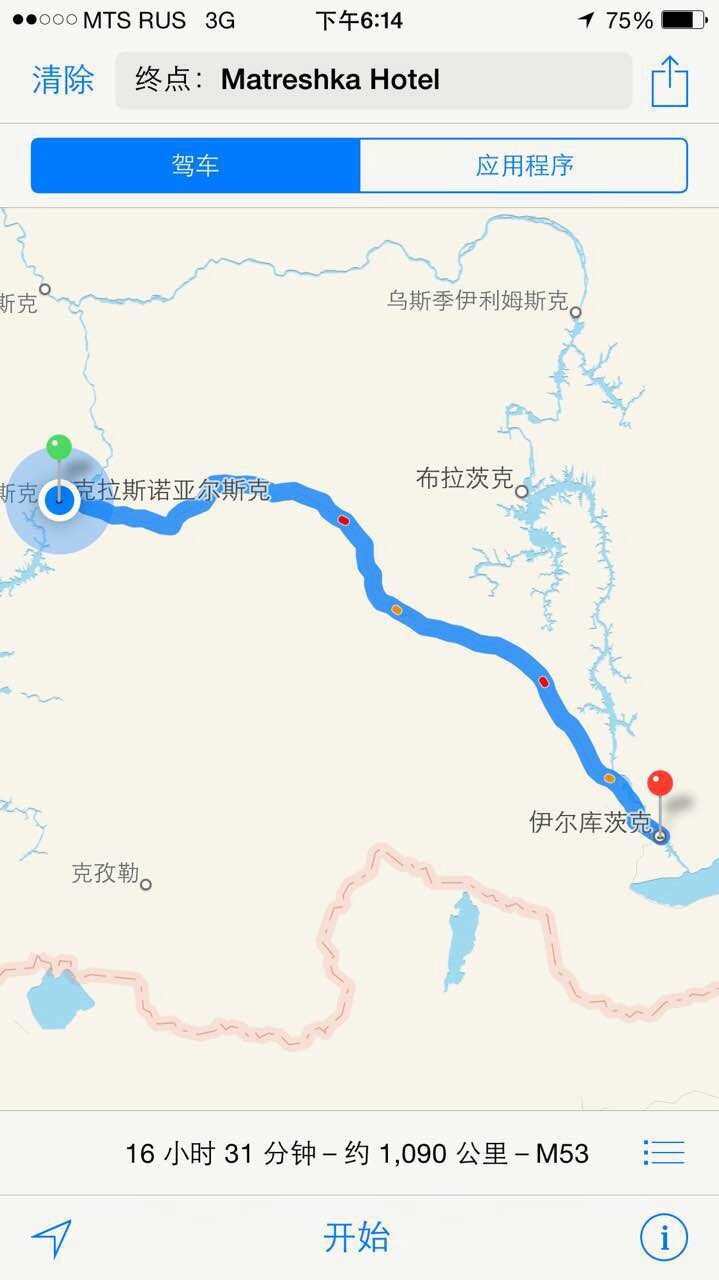This screenshot has width=719, height=1280.
Task: Open the map info settings
Action: click(664, 1238)
